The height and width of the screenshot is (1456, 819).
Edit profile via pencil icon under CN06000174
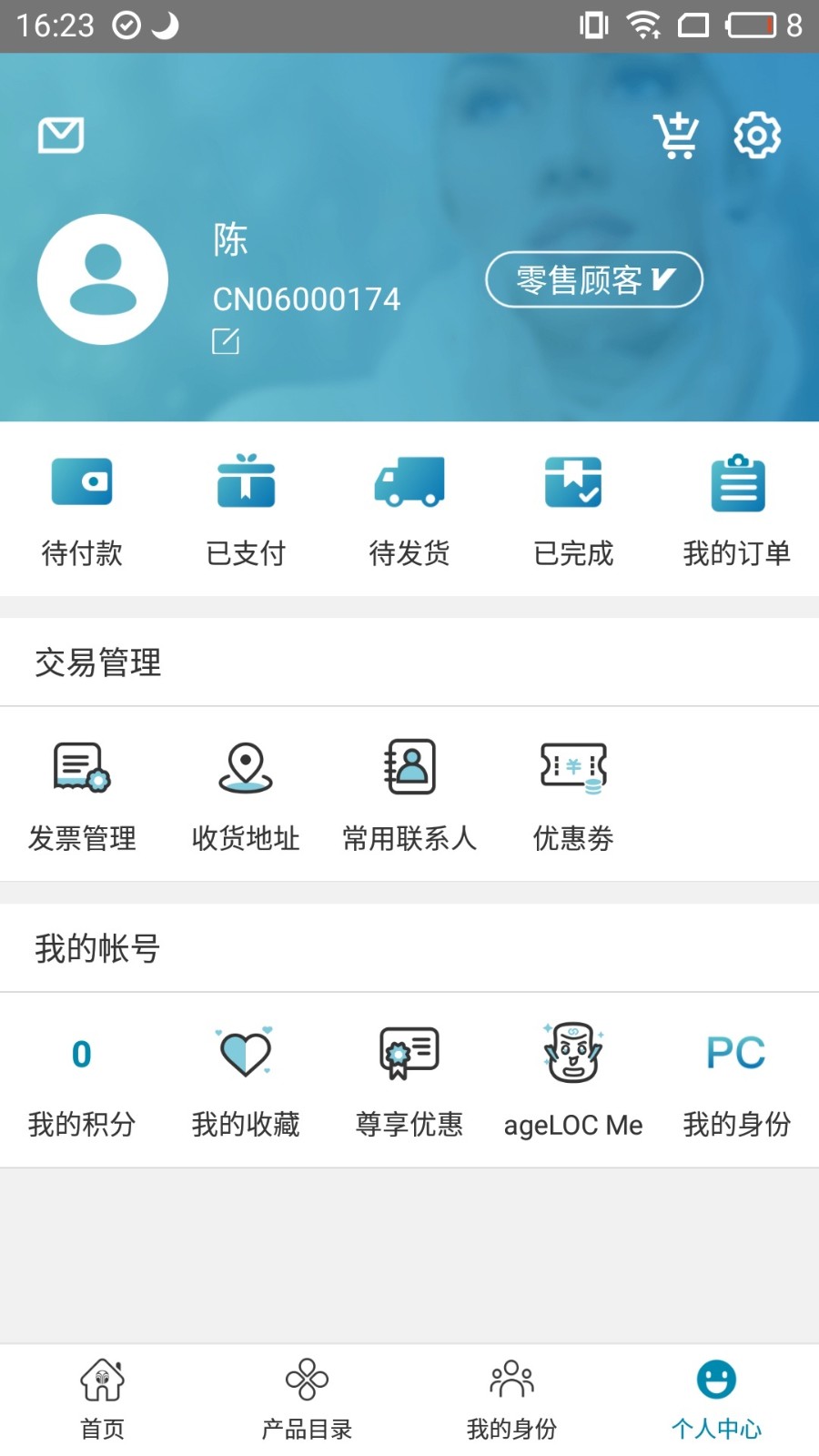coord(227,341)
